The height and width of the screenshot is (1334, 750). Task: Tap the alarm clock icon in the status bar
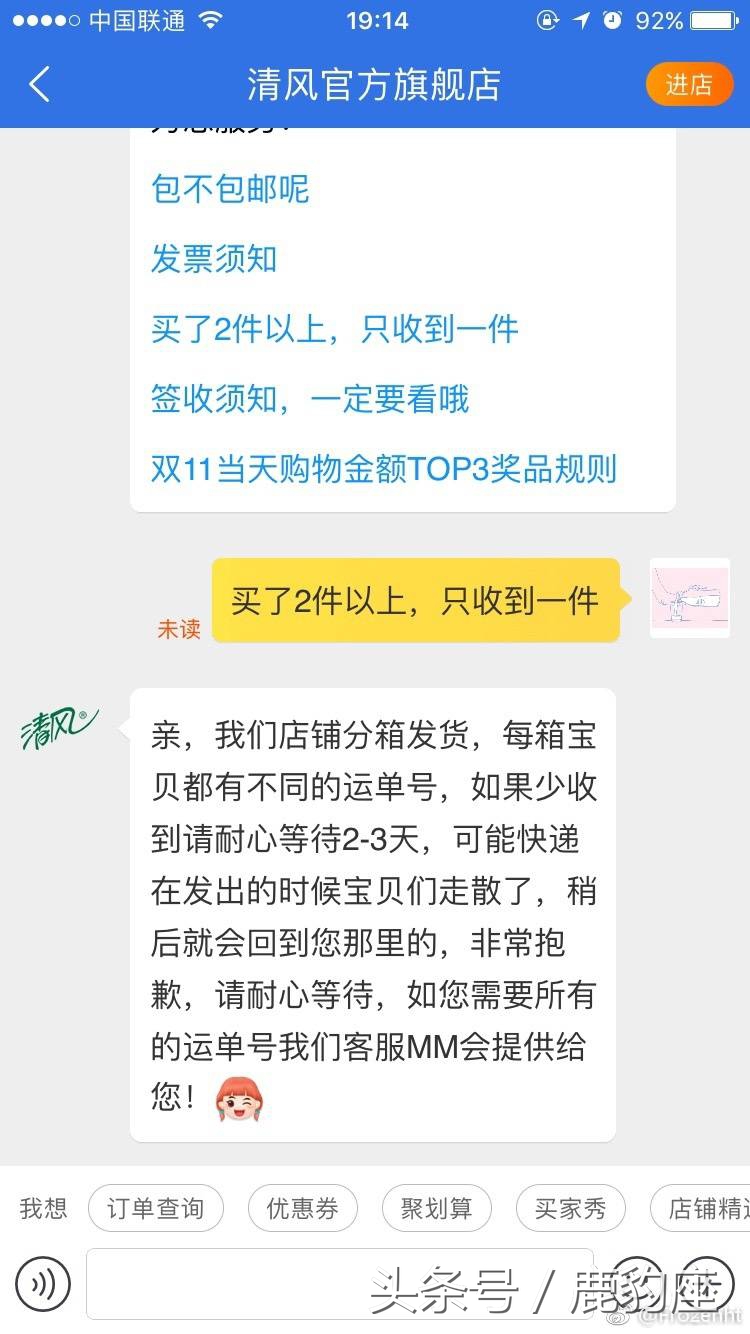[611, 20]
